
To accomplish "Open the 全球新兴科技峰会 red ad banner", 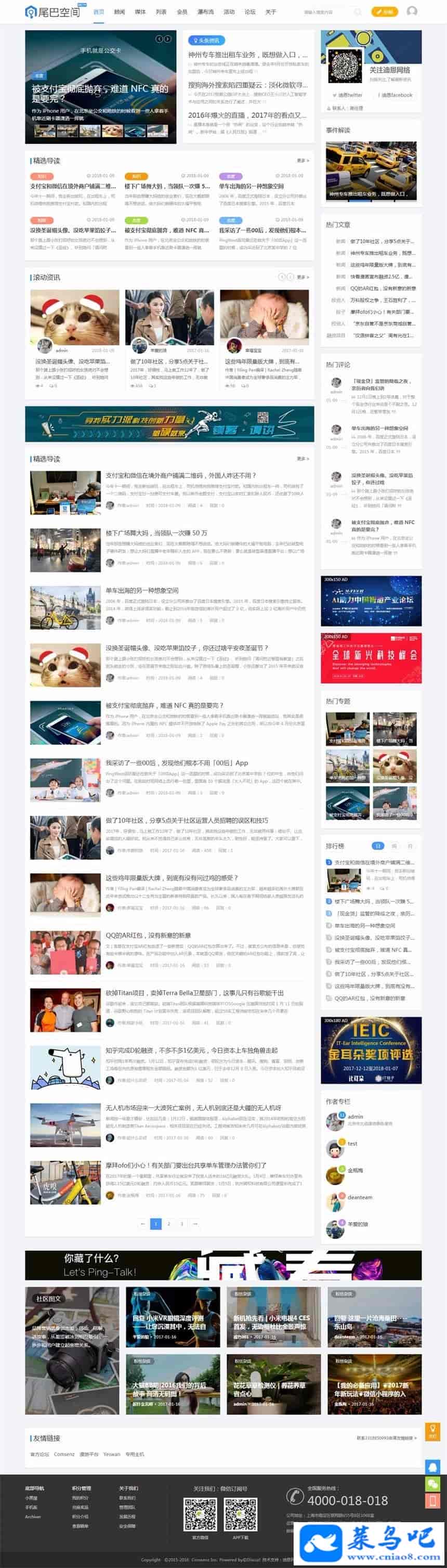I will point(371,657).
